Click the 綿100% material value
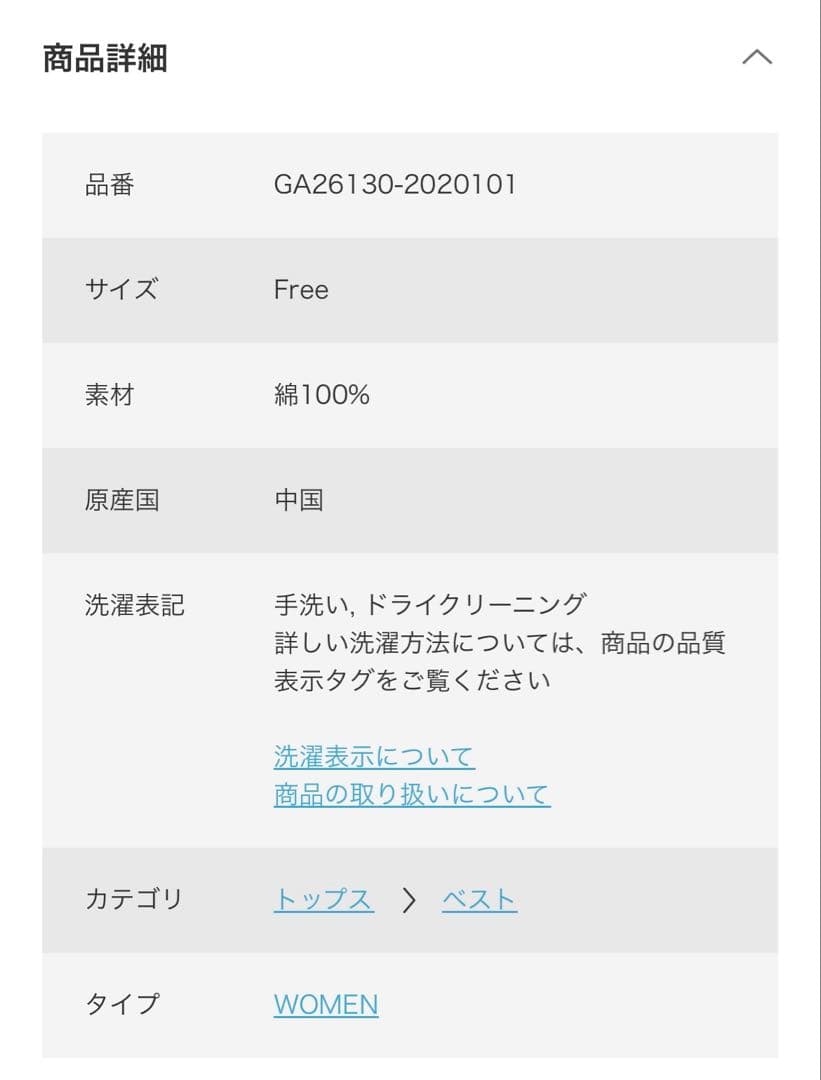 pyautogui.click(x=322, y=396)
